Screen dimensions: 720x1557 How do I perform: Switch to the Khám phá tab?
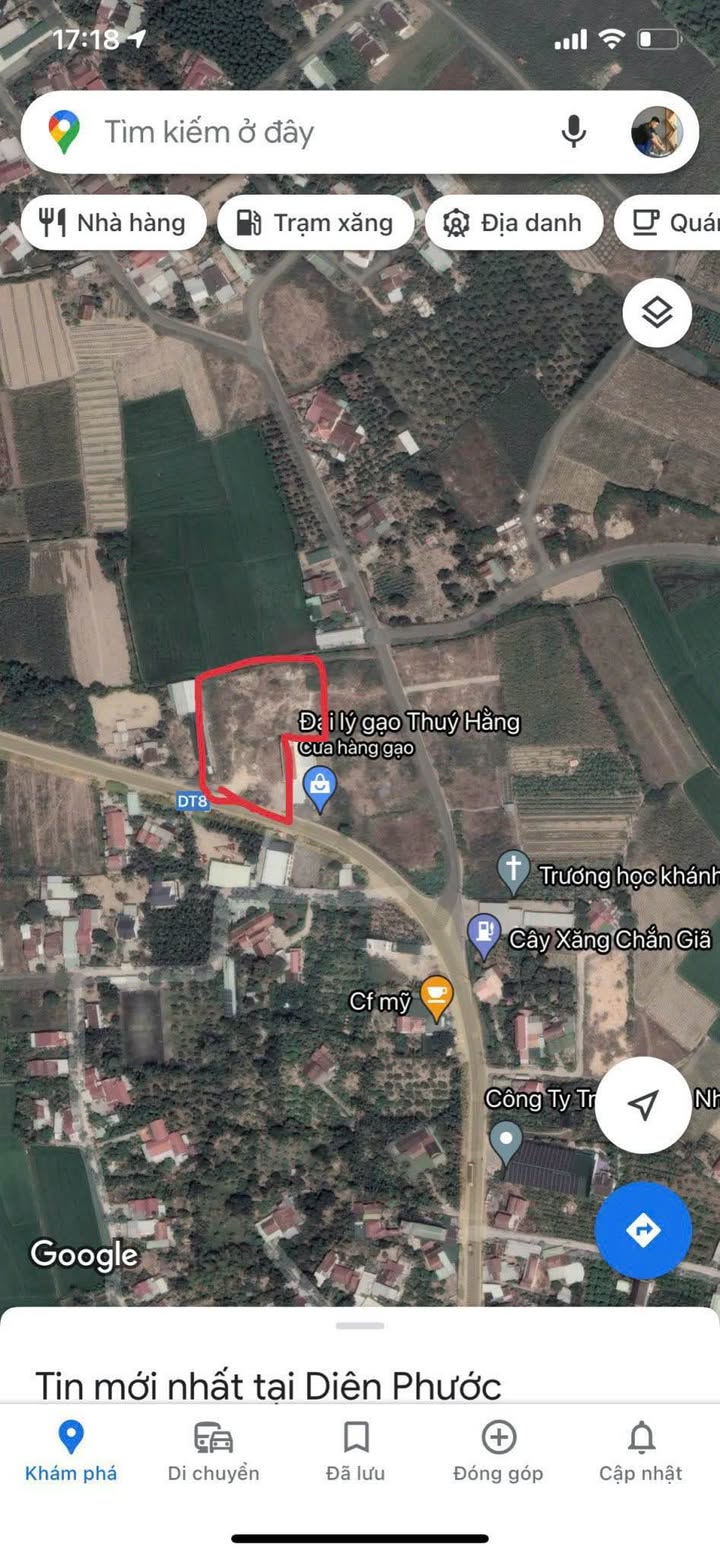(71, 1451)
